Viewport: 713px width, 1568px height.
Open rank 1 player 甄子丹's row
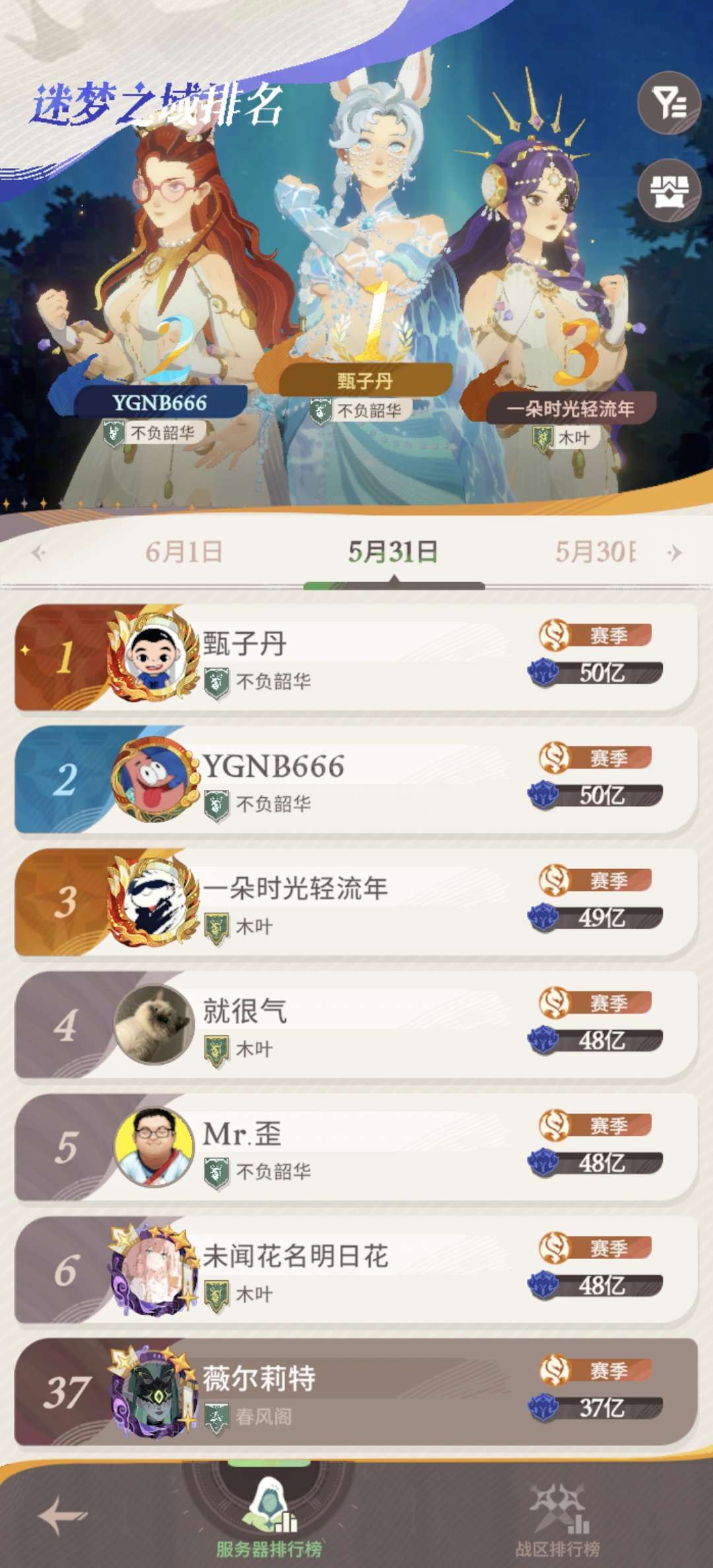[x=356, y=657]
